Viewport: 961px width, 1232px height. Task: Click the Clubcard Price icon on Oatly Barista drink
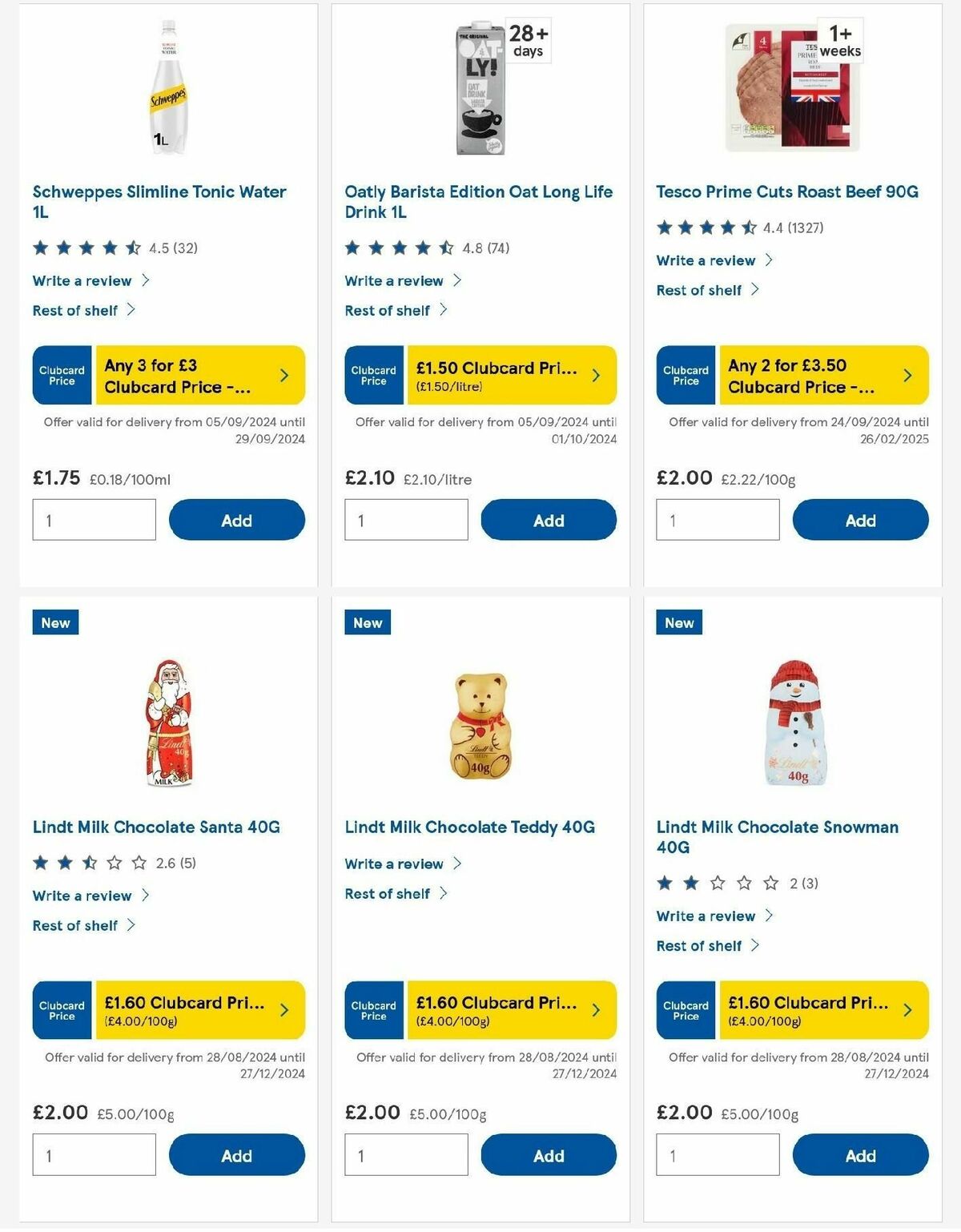point(373,374)
